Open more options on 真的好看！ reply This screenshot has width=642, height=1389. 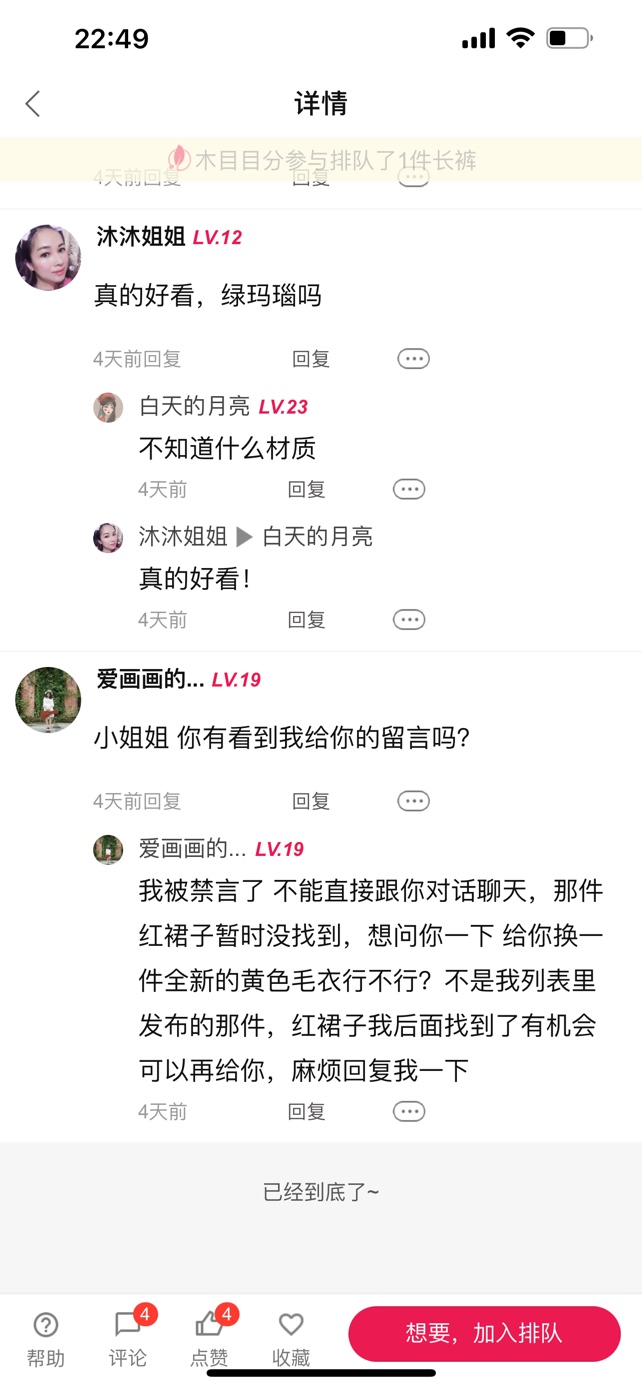click(408, 620)
